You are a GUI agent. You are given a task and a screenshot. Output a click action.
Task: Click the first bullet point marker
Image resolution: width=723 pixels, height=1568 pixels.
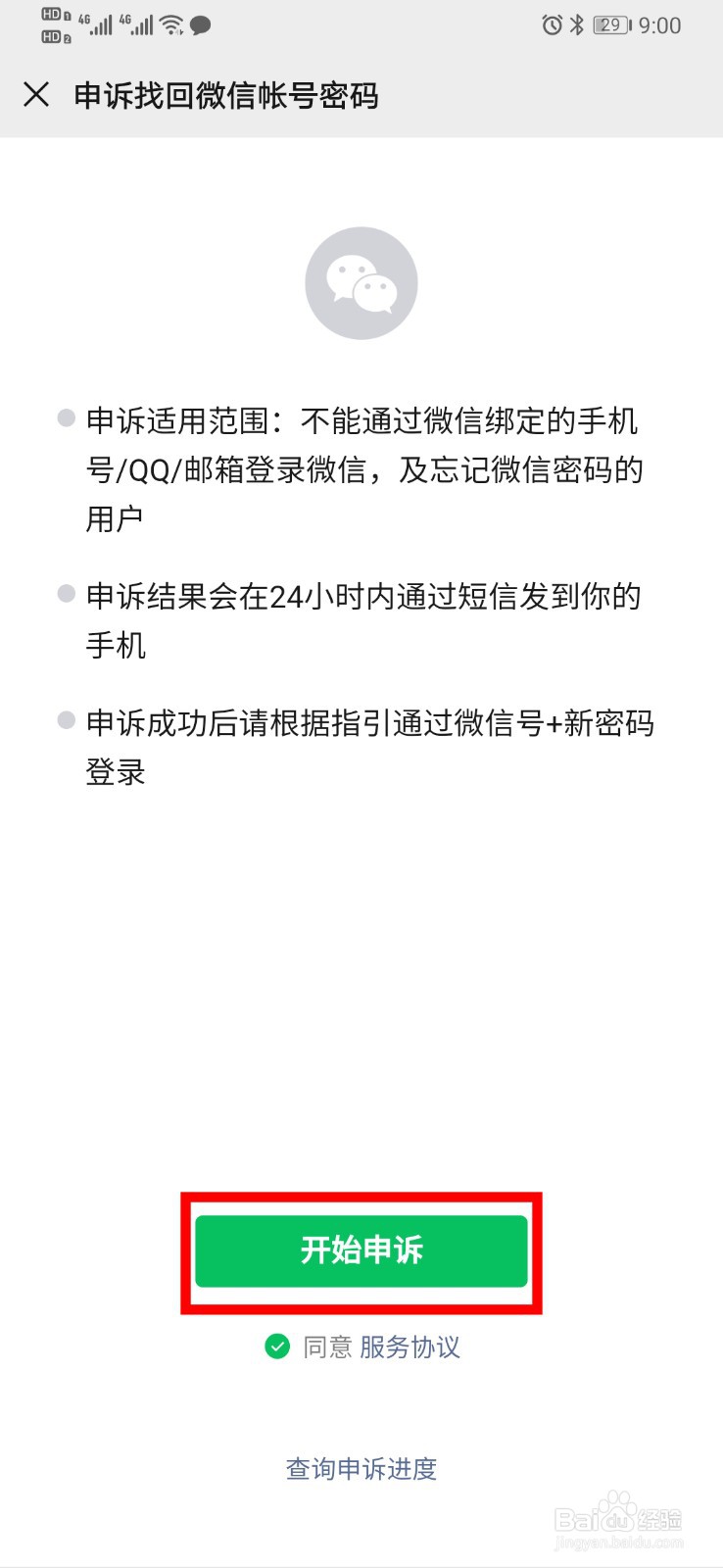point(66,417)
